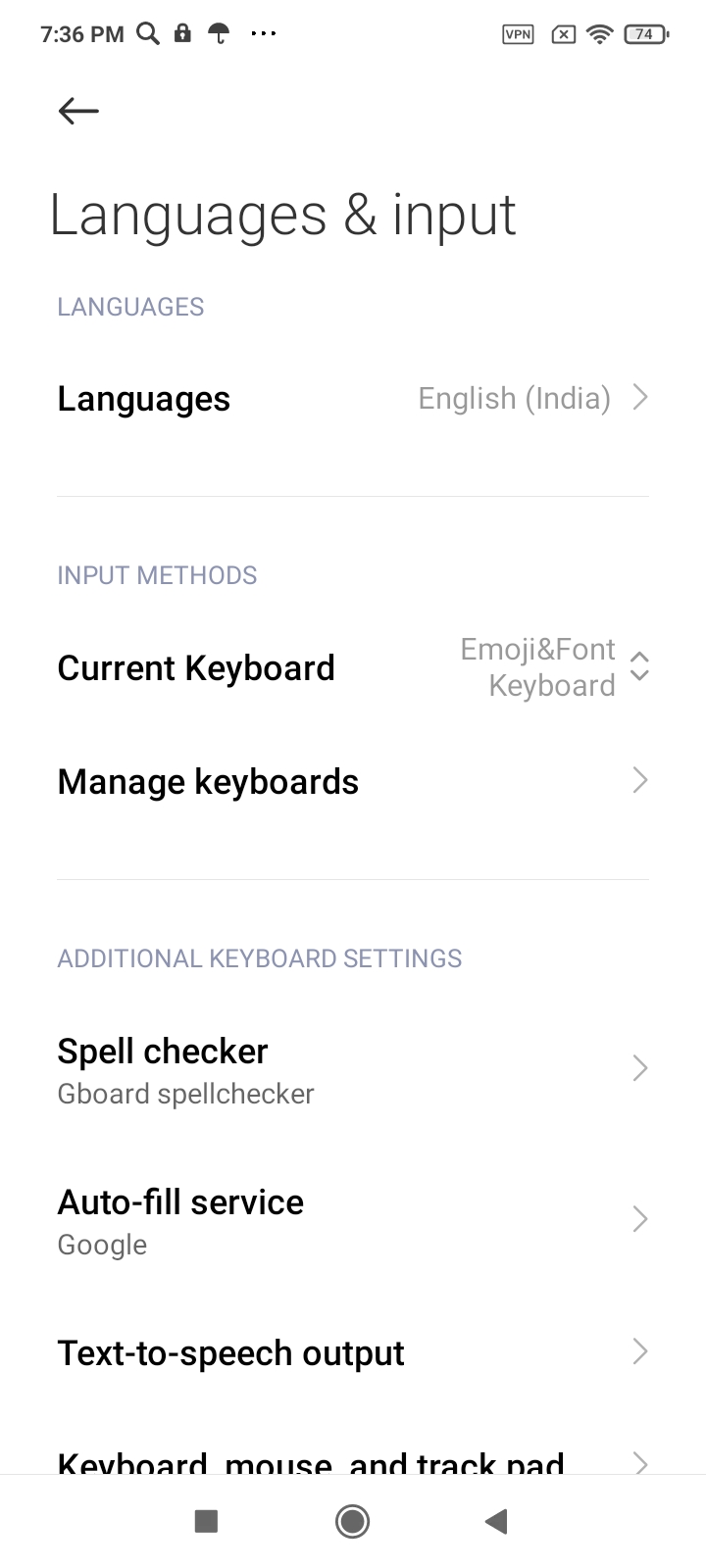This screenshot has width=706, height=1568.
Task: Open Spell checker settings
Action: [x=353, y=1069]
